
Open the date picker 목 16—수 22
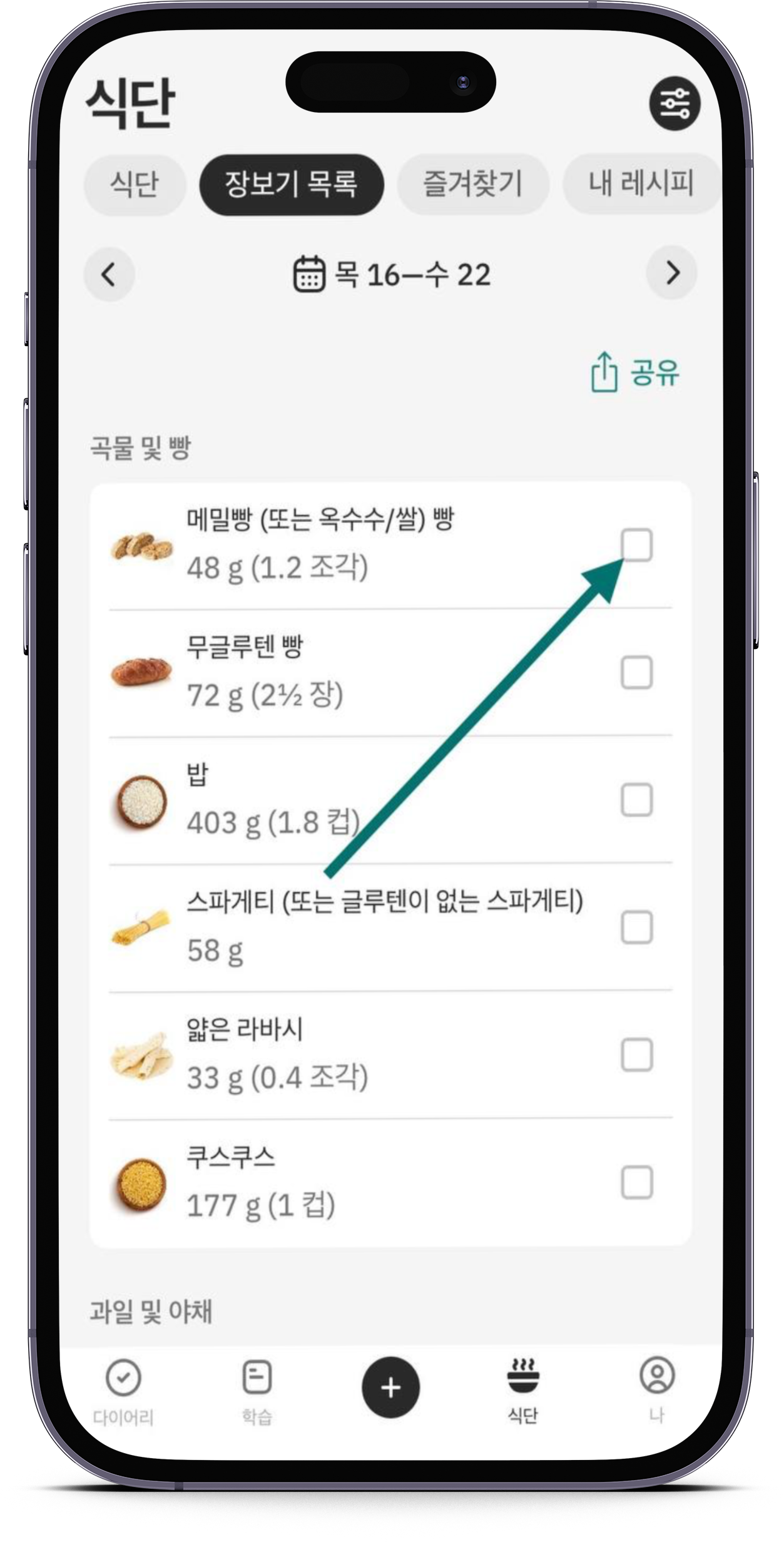click(392, 274)
